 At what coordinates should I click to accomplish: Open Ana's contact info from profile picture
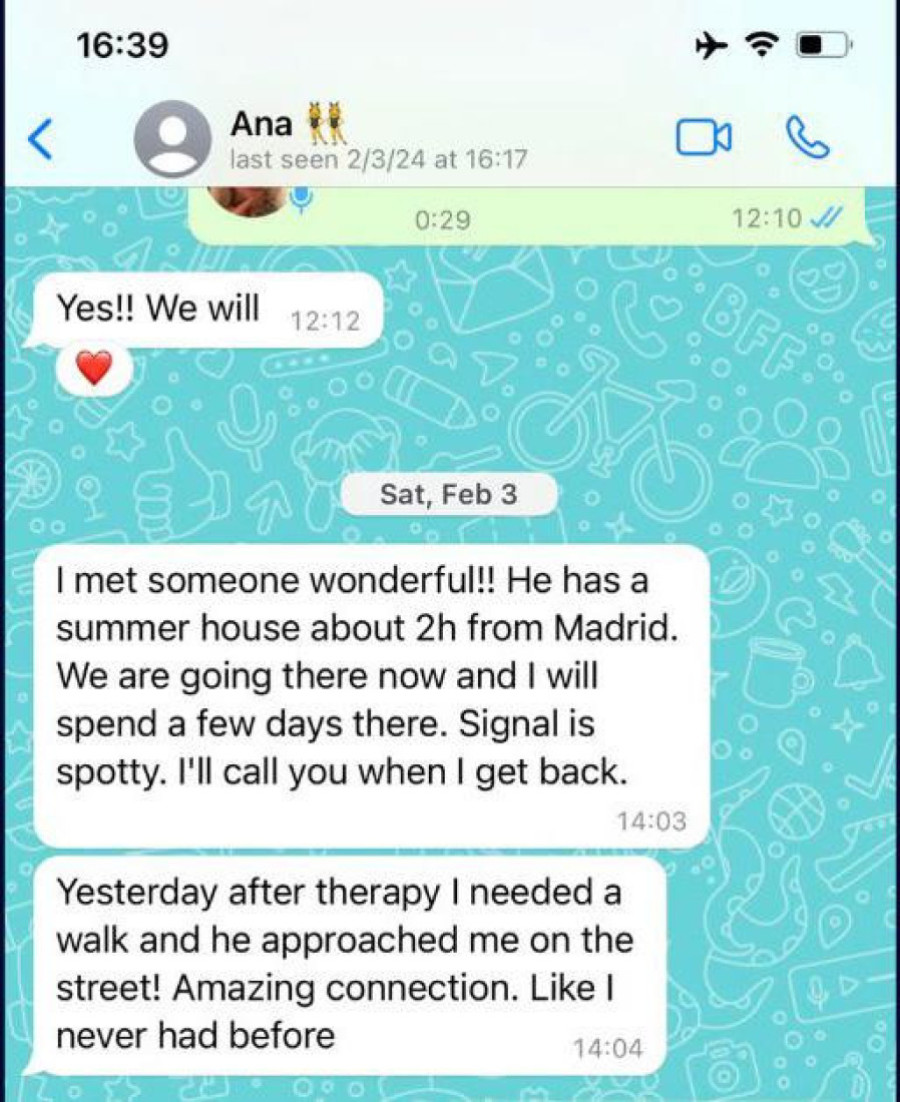click(x=172, y=139)
